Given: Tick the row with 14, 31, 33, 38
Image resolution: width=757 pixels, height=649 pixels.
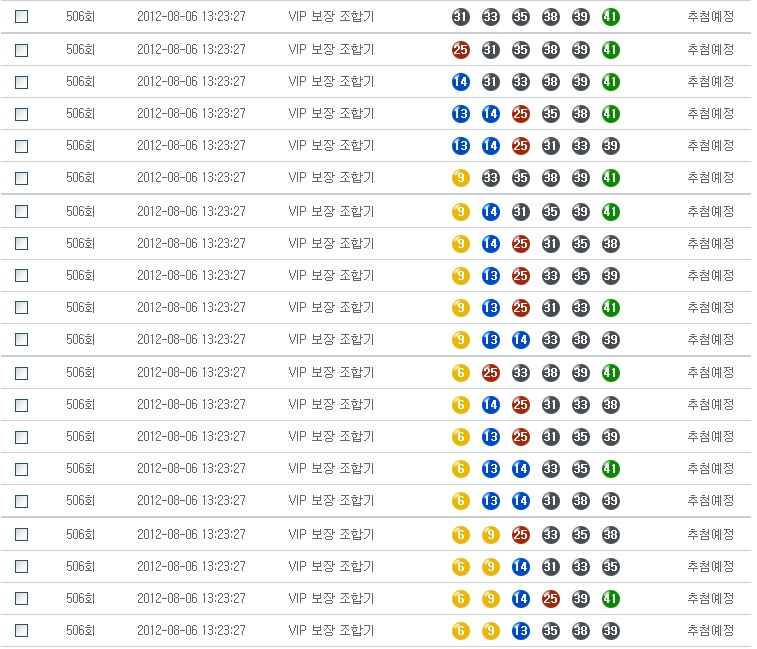Looking at the screenshot, I should point(22,82).
